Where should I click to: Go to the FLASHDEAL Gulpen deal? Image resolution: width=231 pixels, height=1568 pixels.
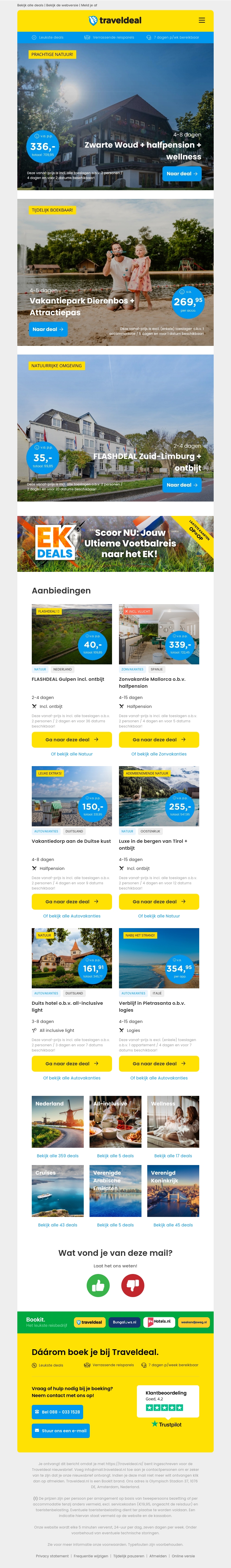tap(71, 740)
